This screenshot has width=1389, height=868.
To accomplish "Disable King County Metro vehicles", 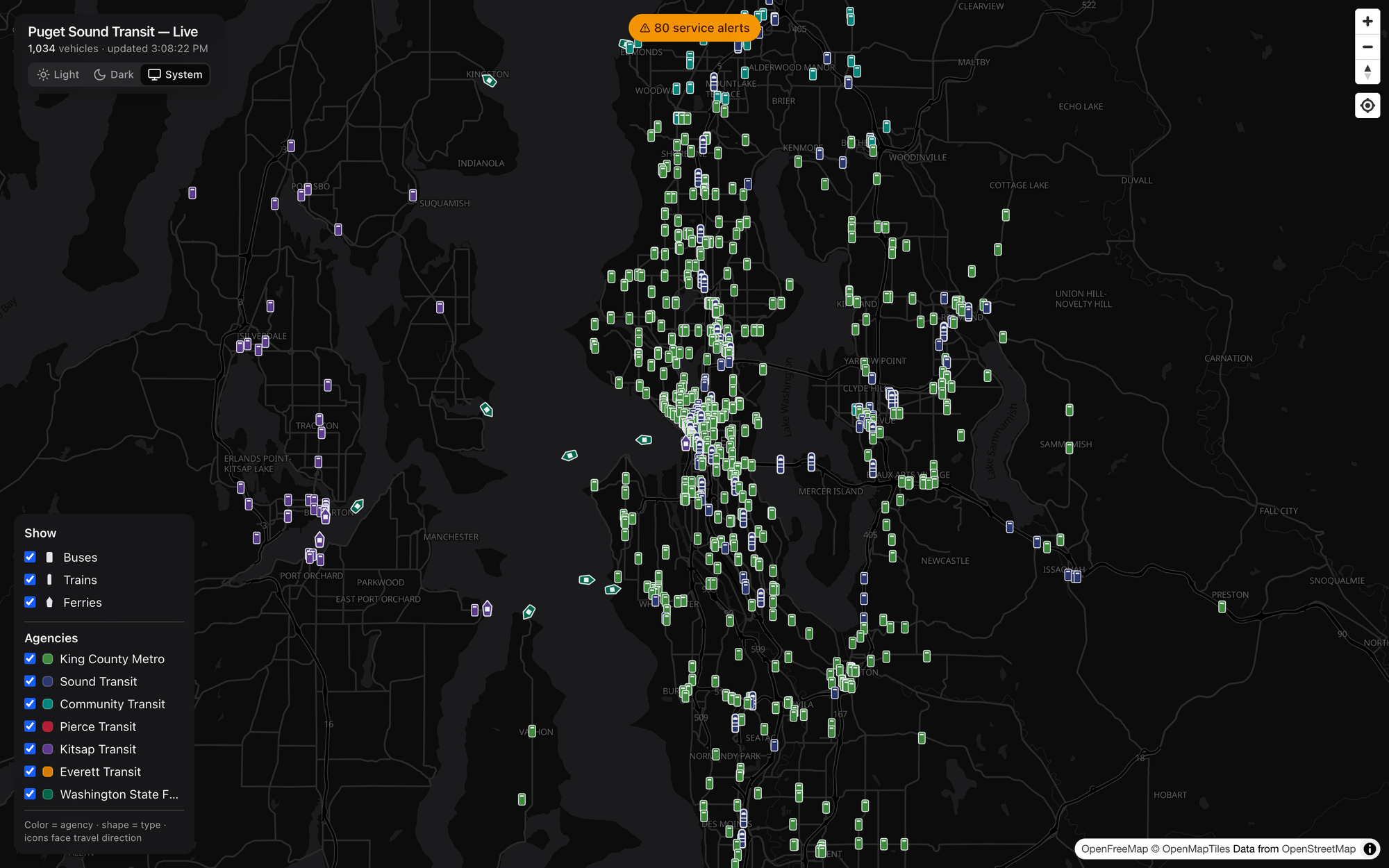I will (x=30, y=658).
